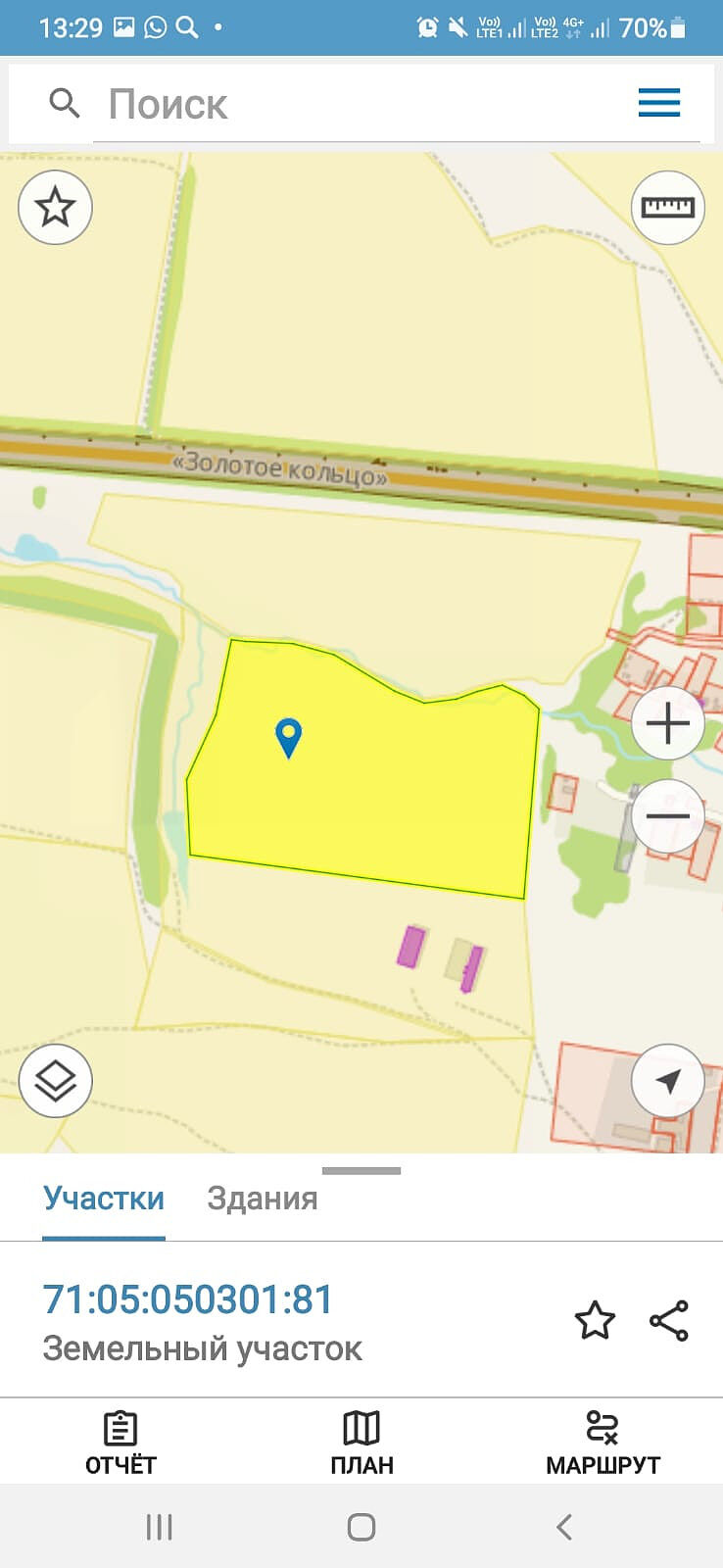Open the map layers selector
Viewport: 723px width, 1568px height.
pyautogui.click(x=55, y=1081)
